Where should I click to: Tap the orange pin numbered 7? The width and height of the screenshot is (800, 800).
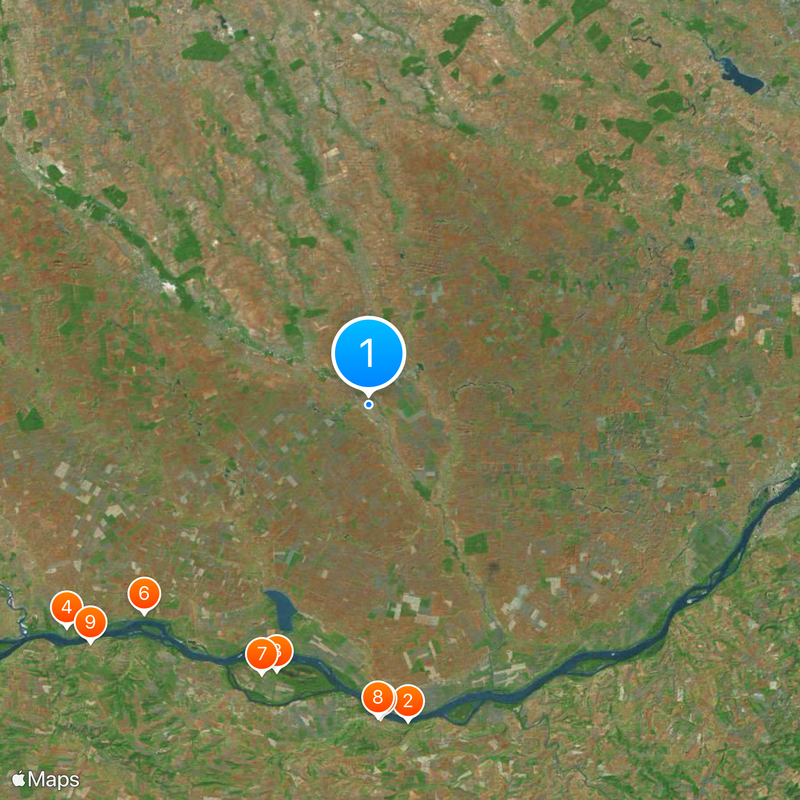(x=262, y=655)
